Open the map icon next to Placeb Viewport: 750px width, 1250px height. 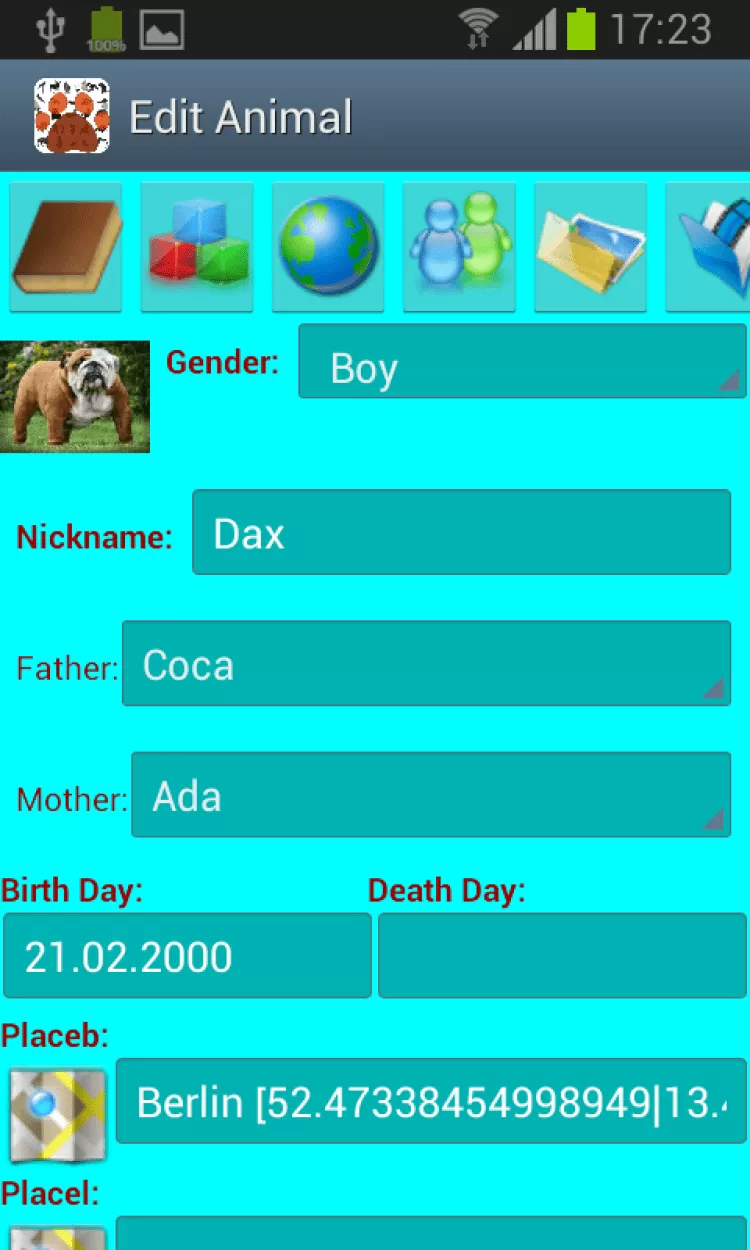57,1114
